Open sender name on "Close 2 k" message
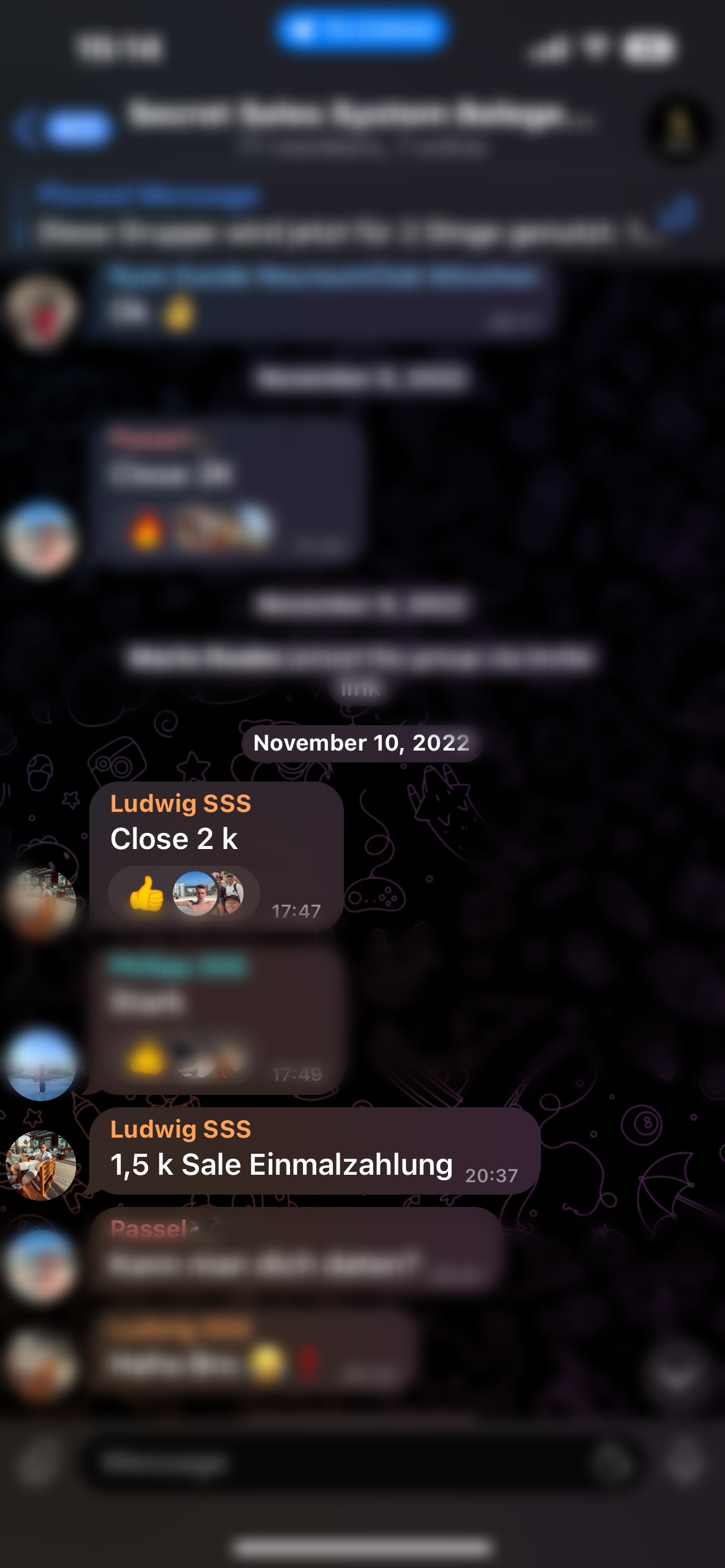Viewport: 725px width, 1568px height. pos(180,804)
